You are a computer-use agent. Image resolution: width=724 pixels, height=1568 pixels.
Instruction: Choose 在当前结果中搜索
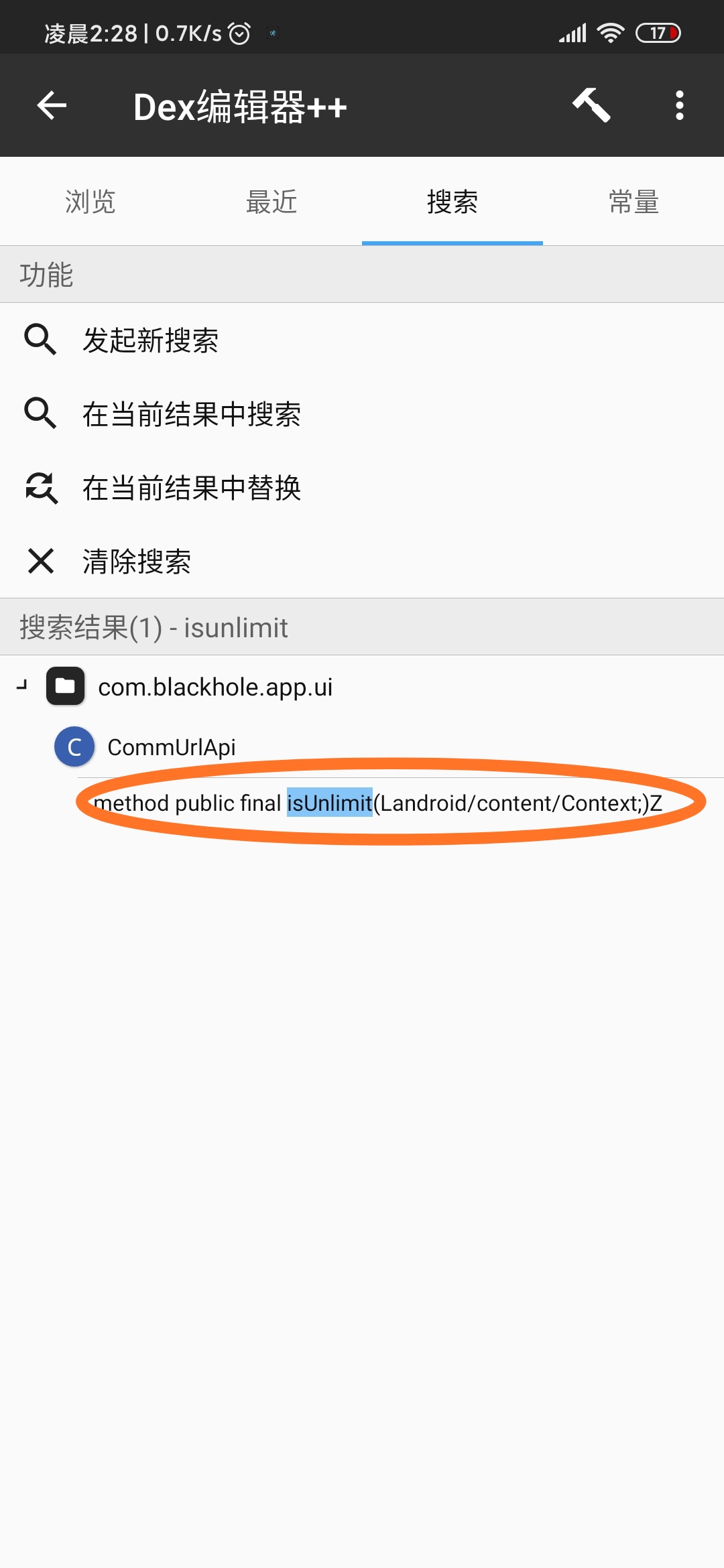[x=191, y=413]
